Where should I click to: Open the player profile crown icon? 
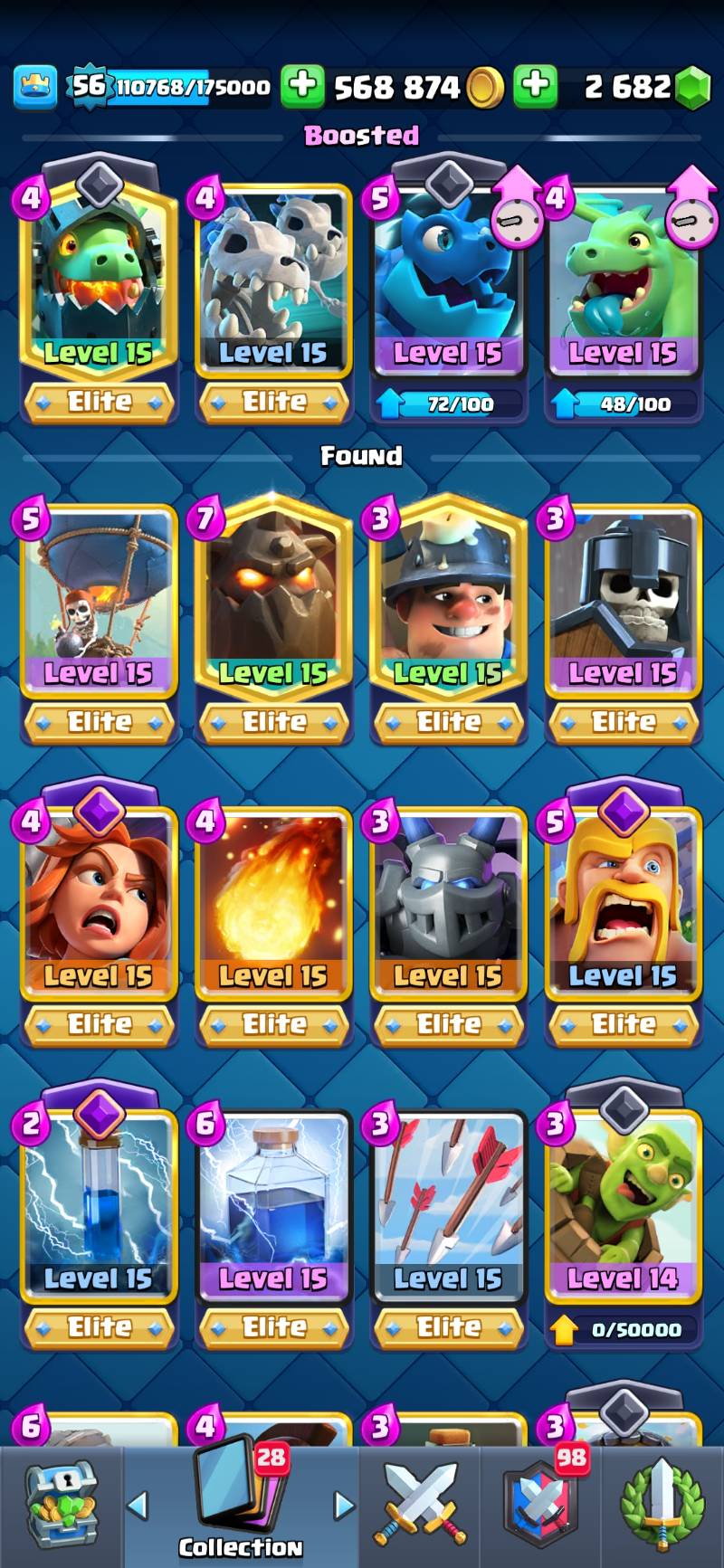click(x=35, y=87)
